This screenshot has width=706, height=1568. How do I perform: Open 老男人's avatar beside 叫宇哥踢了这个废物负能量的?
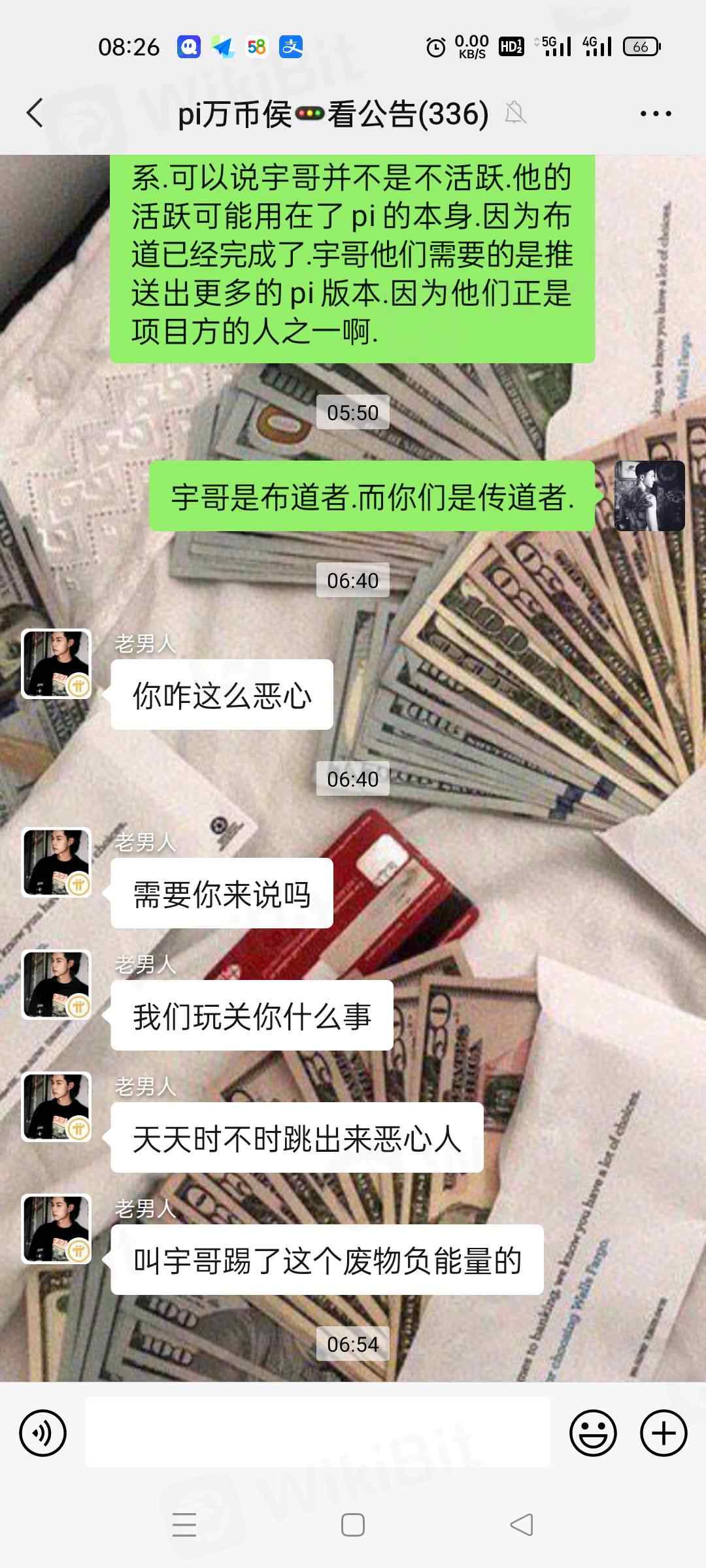[57, 1229]
